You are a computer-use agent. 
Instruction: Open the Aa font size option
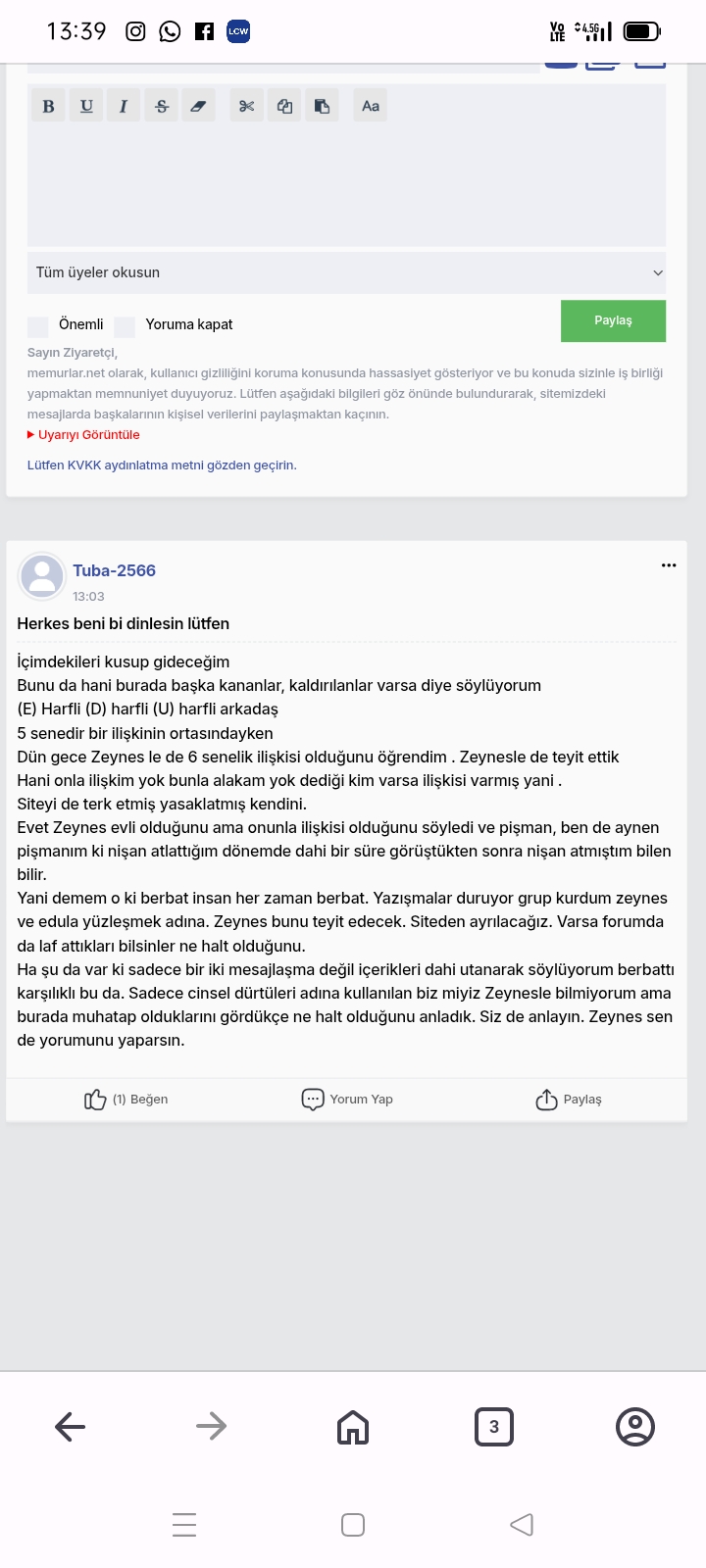point(371,106)
